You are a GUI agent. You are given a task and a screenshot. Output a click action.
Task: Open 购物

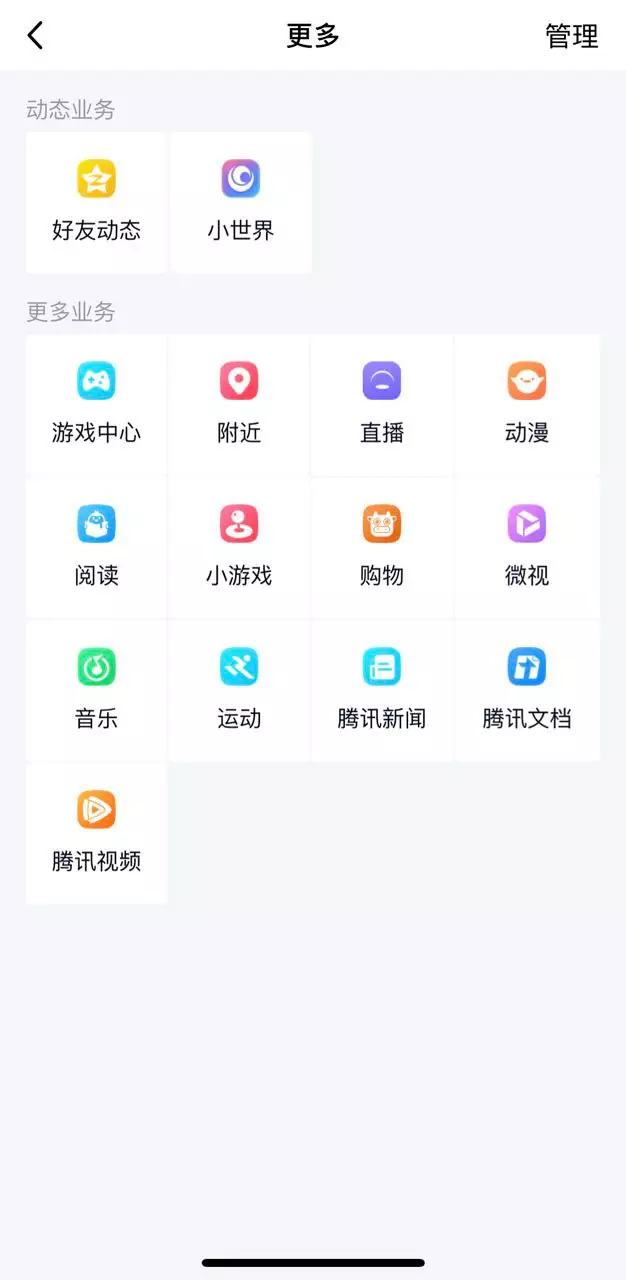pos(382,547)
